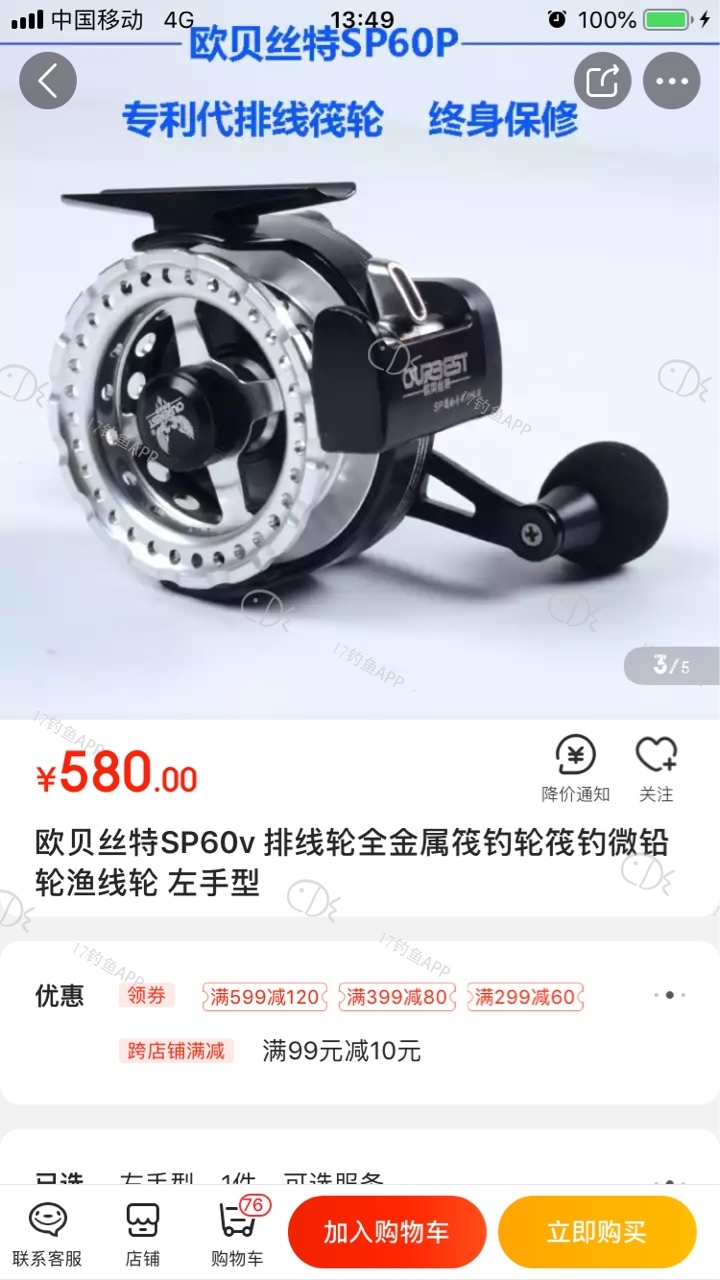The height and width of the screenshot is (1280, 720).
Task: Select the 满399减80 coupon
Action: 397,996
